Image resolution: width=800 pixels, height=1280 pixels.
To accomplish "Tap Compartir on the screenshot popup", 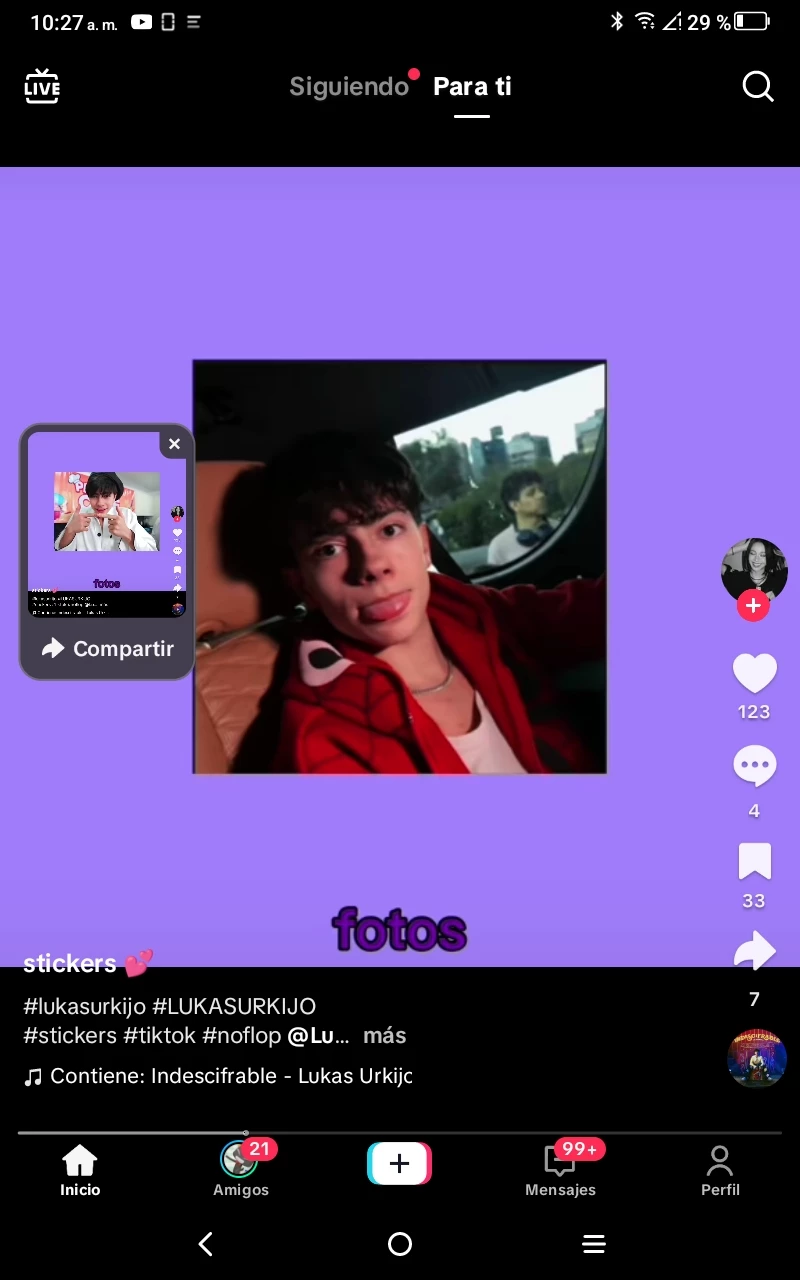I will click(108, 649).
